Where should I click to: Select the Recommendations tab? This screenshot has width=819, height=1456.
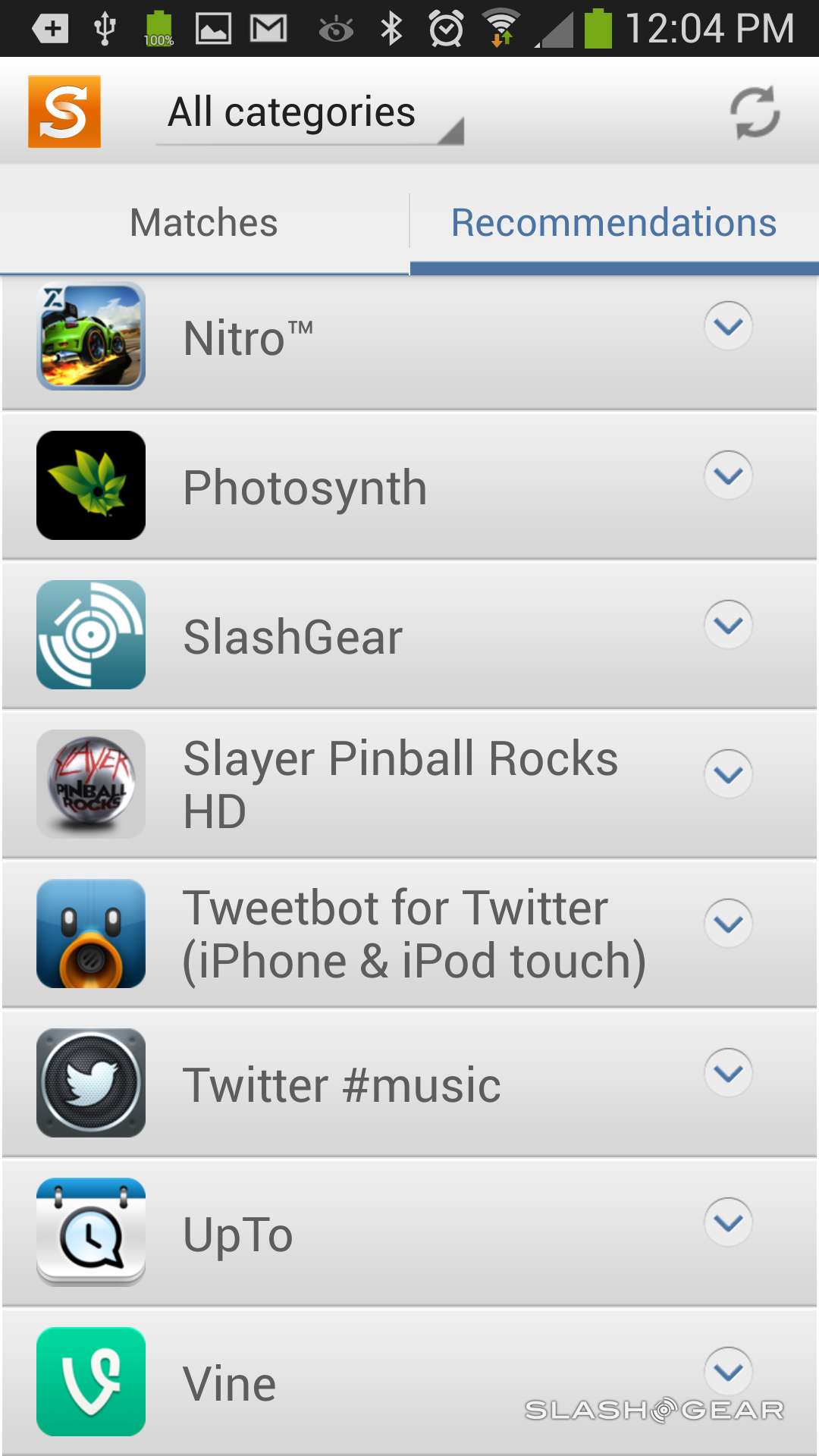[x=613, y=223]
